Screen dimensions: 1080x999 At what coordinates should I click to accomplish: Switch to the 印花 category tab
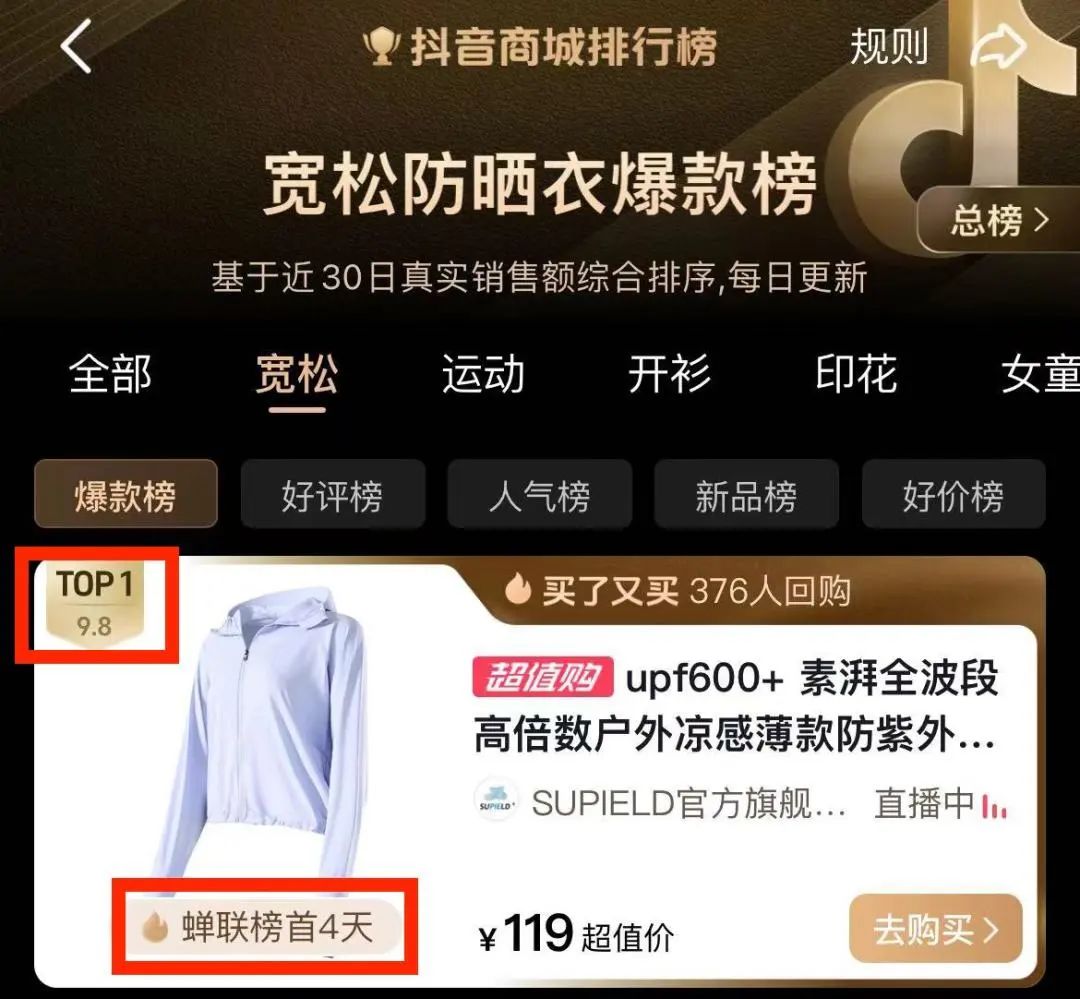click(856, 376)
